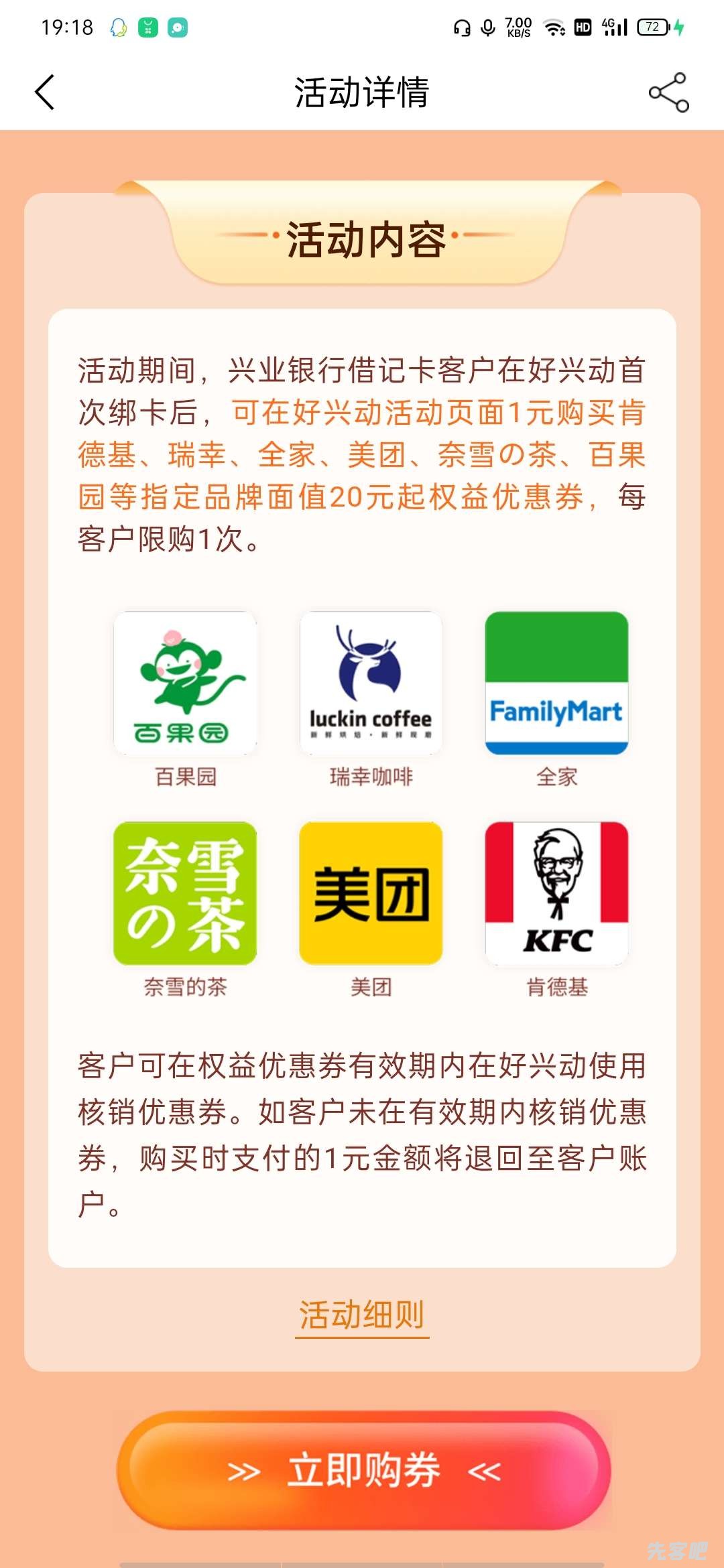Screen dimensions: 724x1568
Task: Share this activity page
Action: point(668,92)
